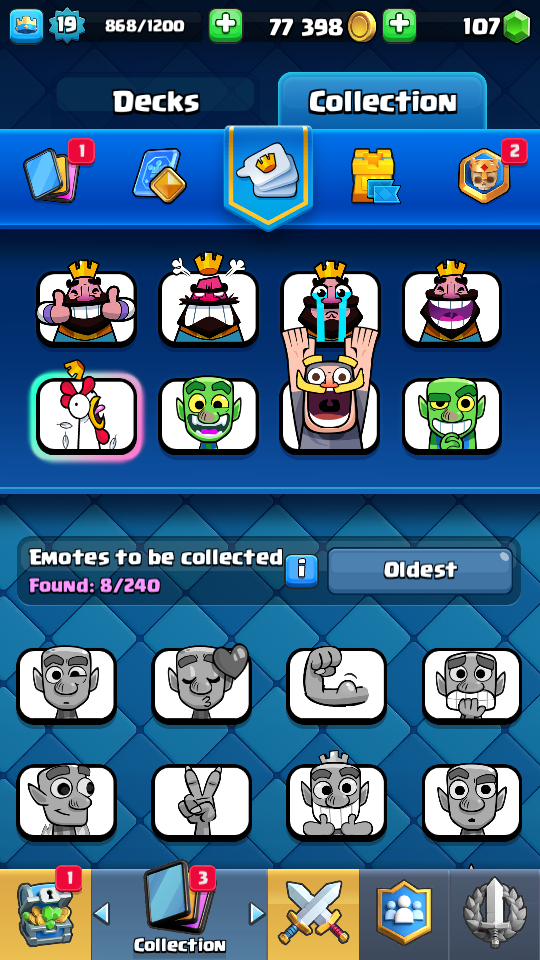The image size is (540, 960).
Task: Add more gold with the plus button
Action: (x=399, y=26)
